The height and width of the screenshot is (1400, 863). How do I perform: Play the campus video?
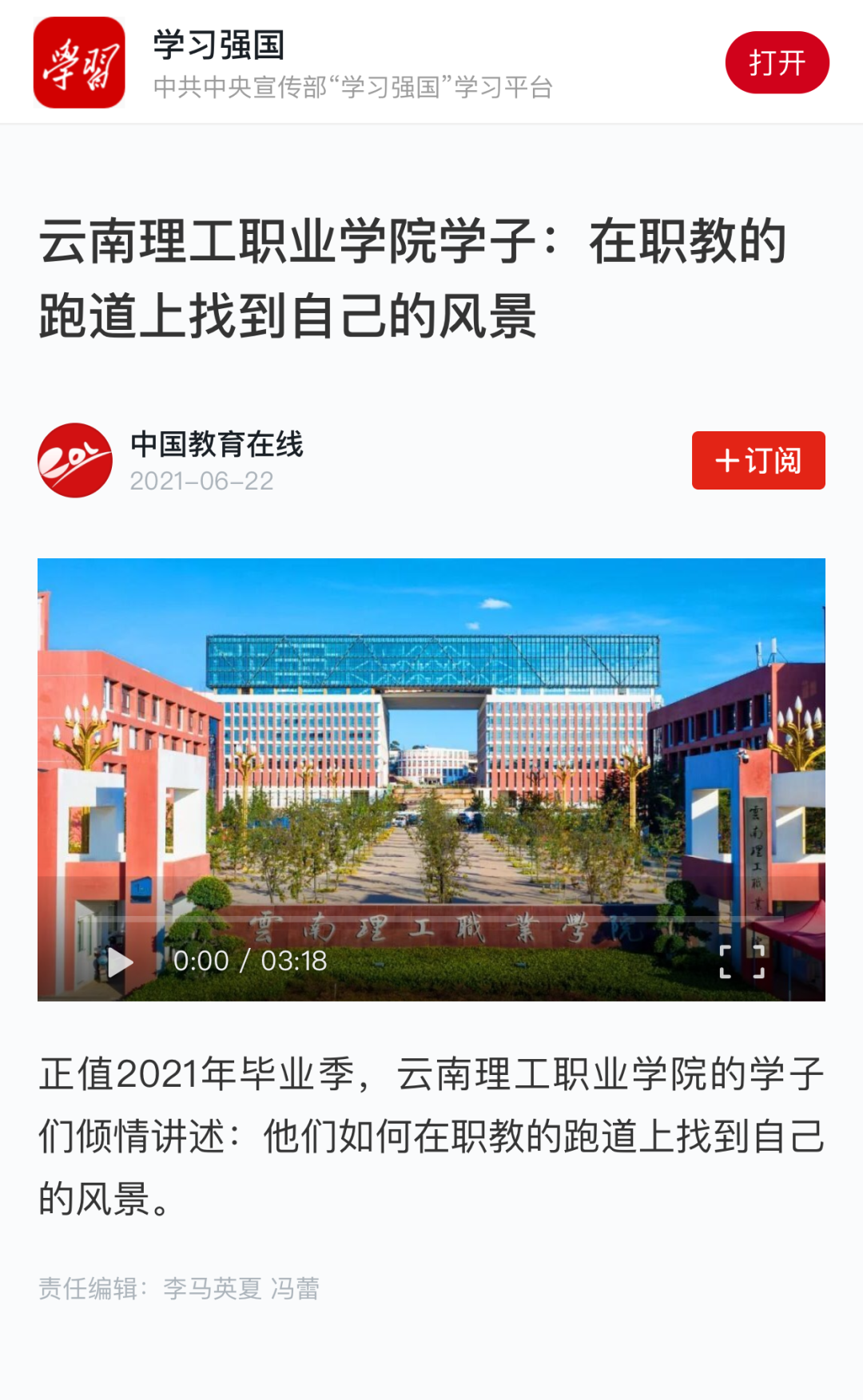[121, 962]
